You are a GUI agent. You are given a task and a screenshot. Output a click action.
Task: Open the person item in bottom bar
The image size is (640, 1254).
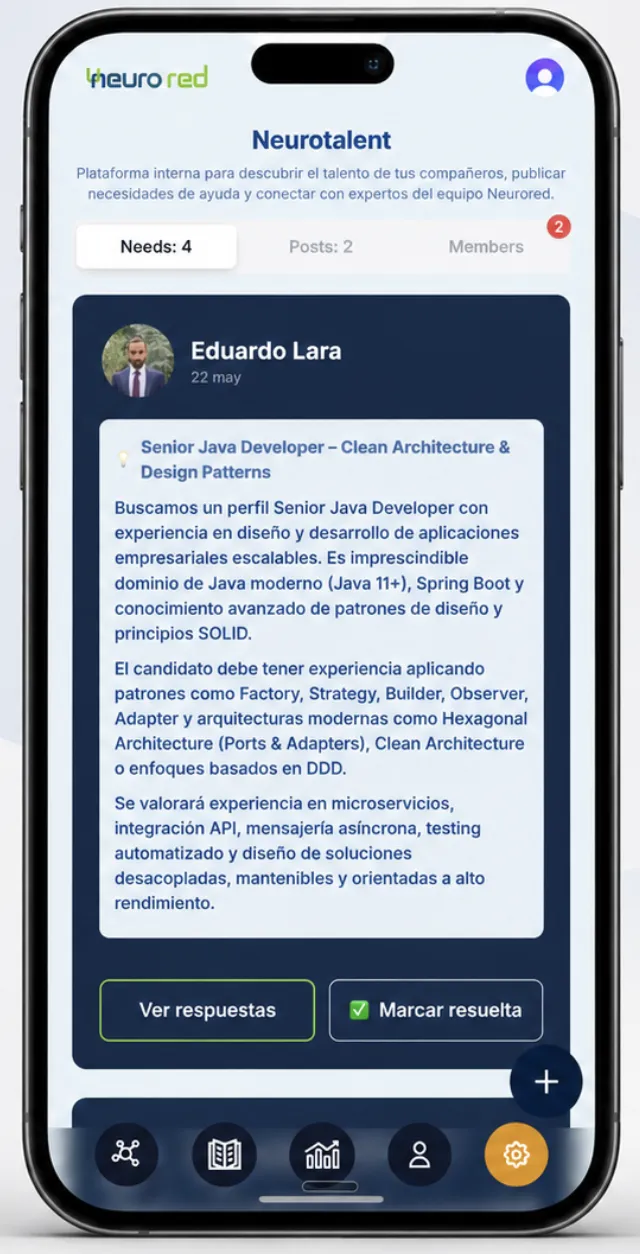coord(419,1155)
